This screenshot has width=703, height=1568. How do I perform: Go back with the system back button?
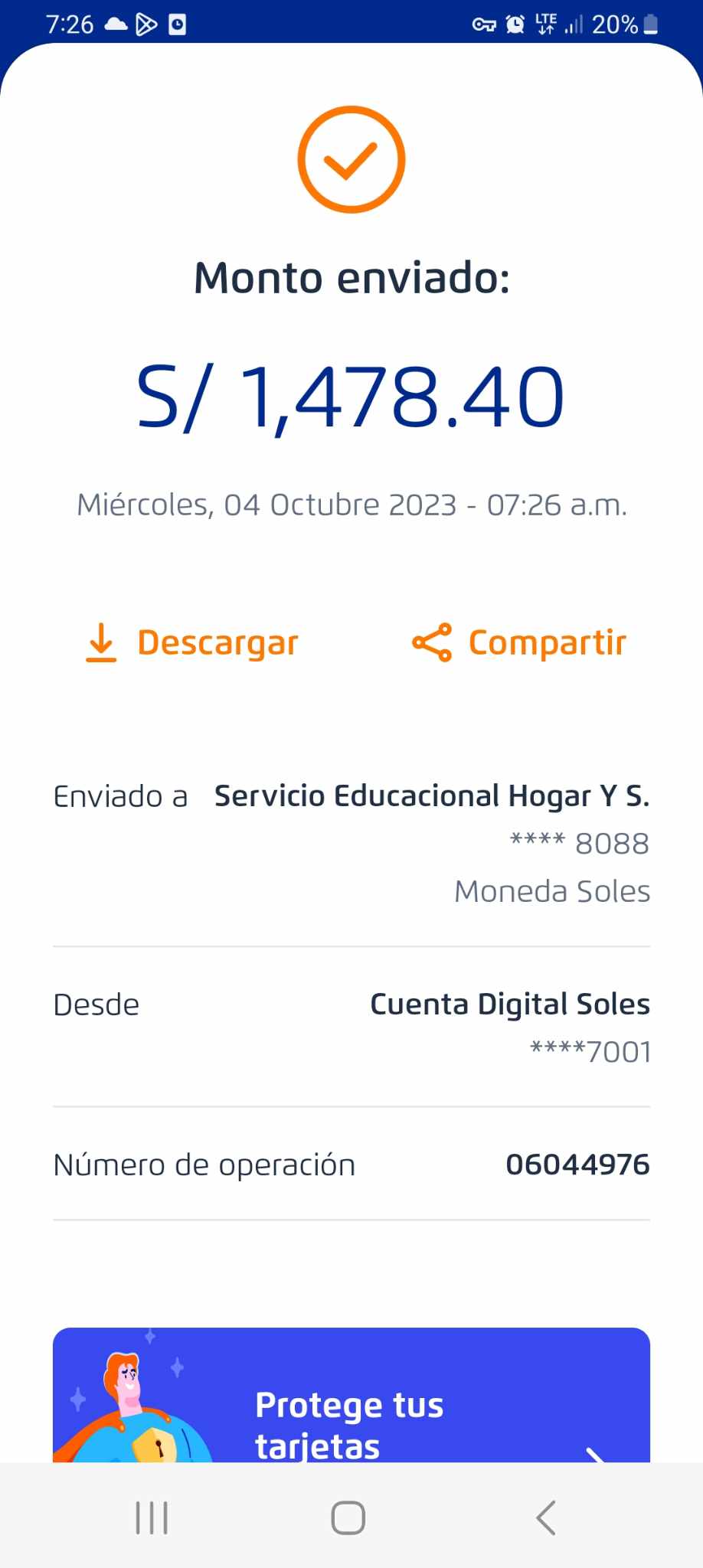pyautogui.click(x=545, y=1517)
